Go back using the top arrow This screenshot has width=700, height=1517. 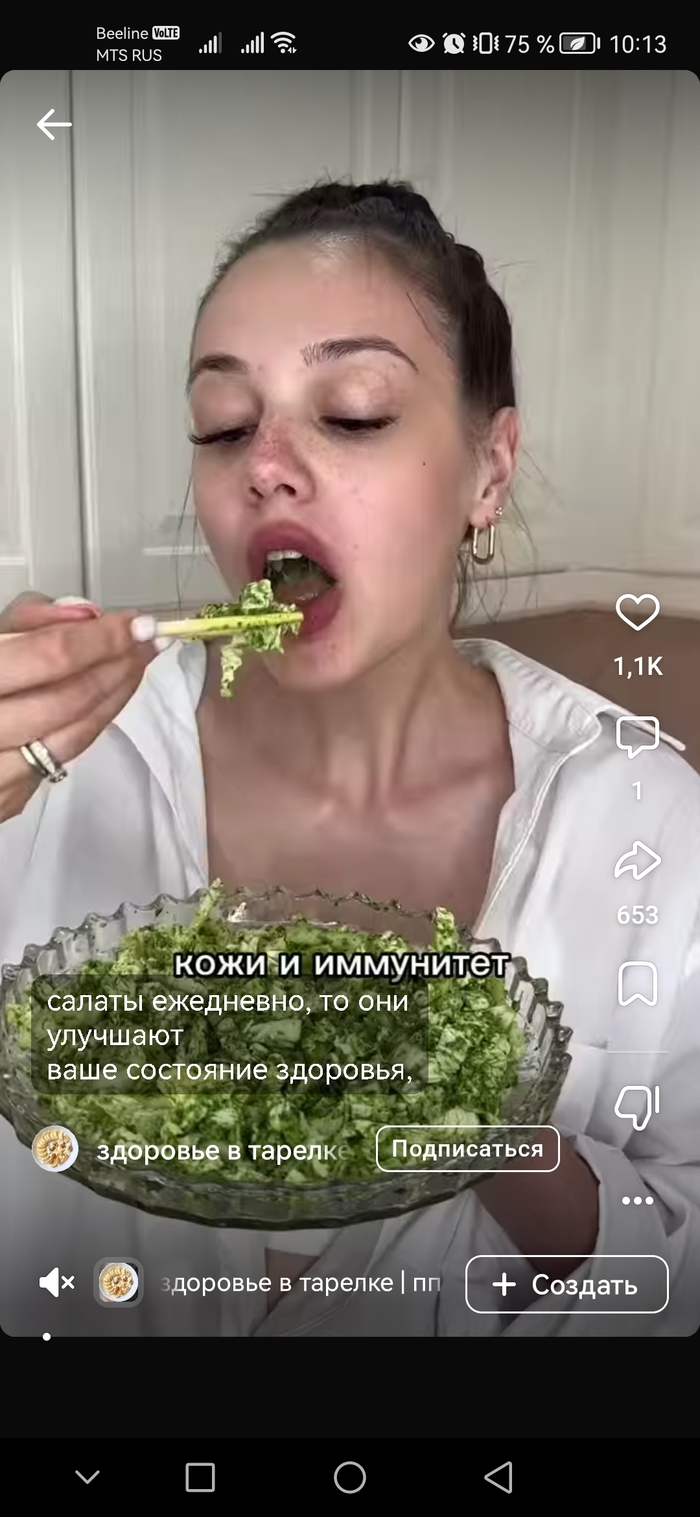coord(54,124)
